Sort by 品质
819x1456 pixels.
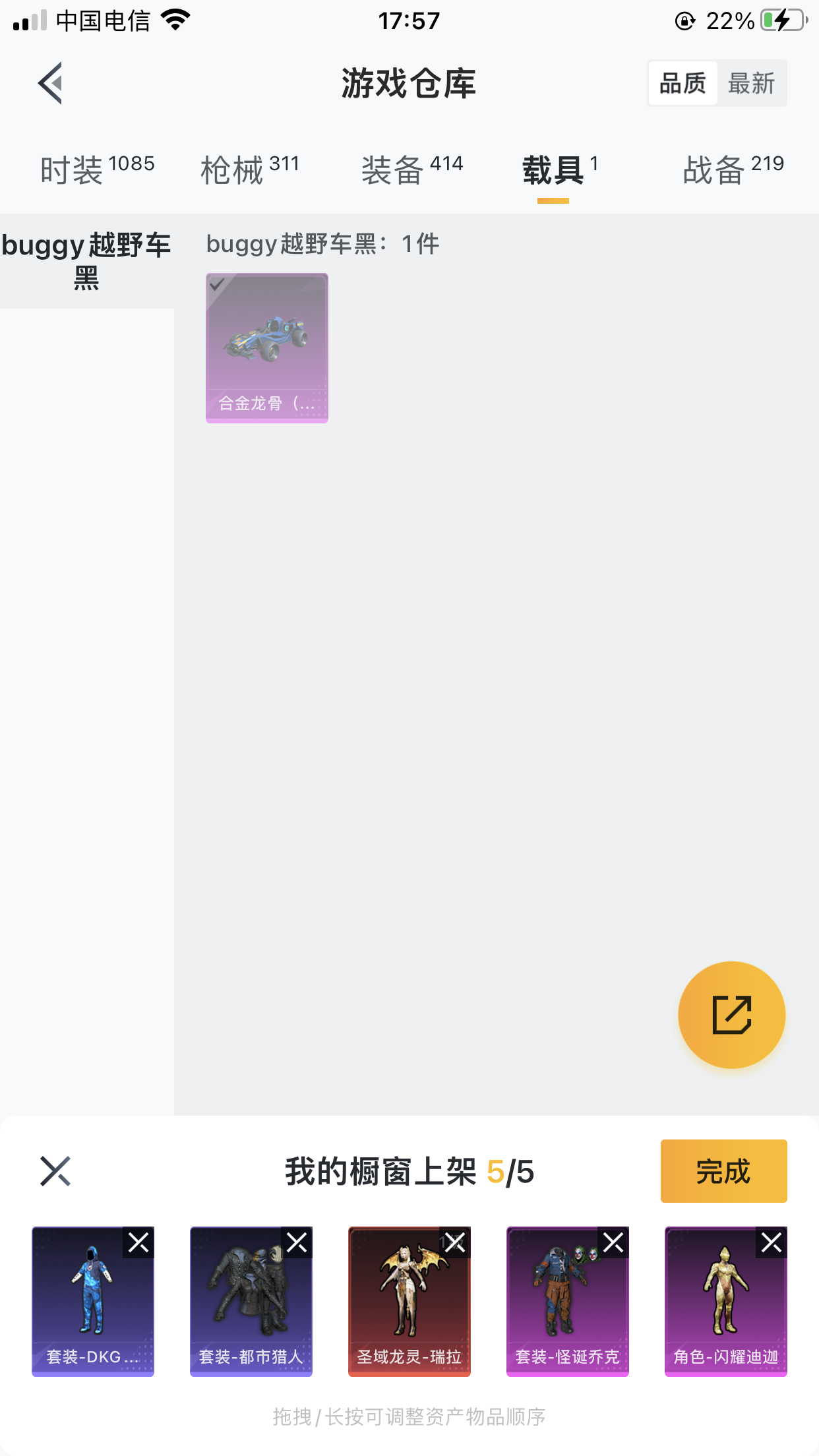pos(682,84)
